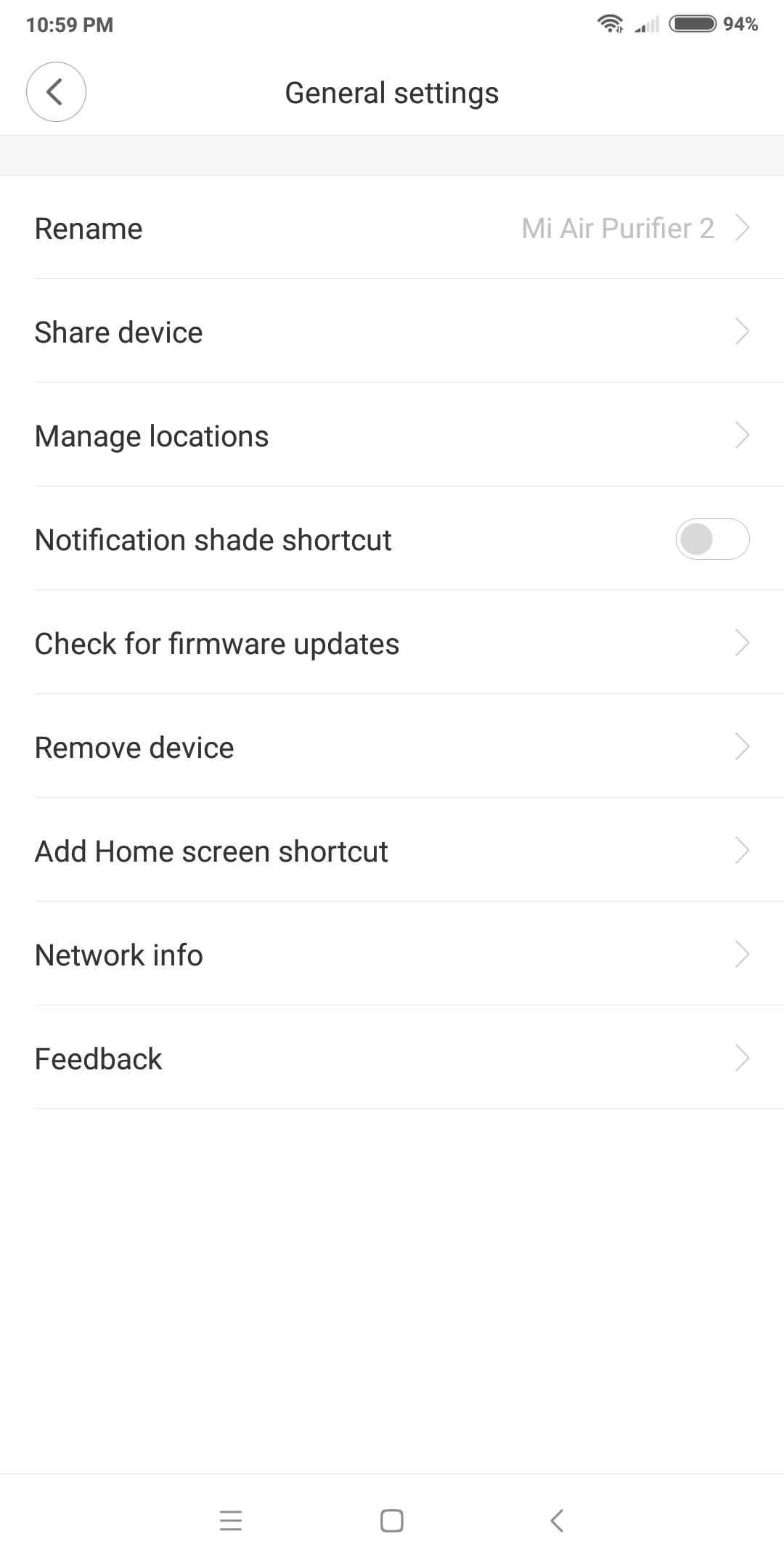Open Rename for Mi Air Purifier 2
Image resolution: width=784 pixels, height=1568 pixels.
coord(392,229)
